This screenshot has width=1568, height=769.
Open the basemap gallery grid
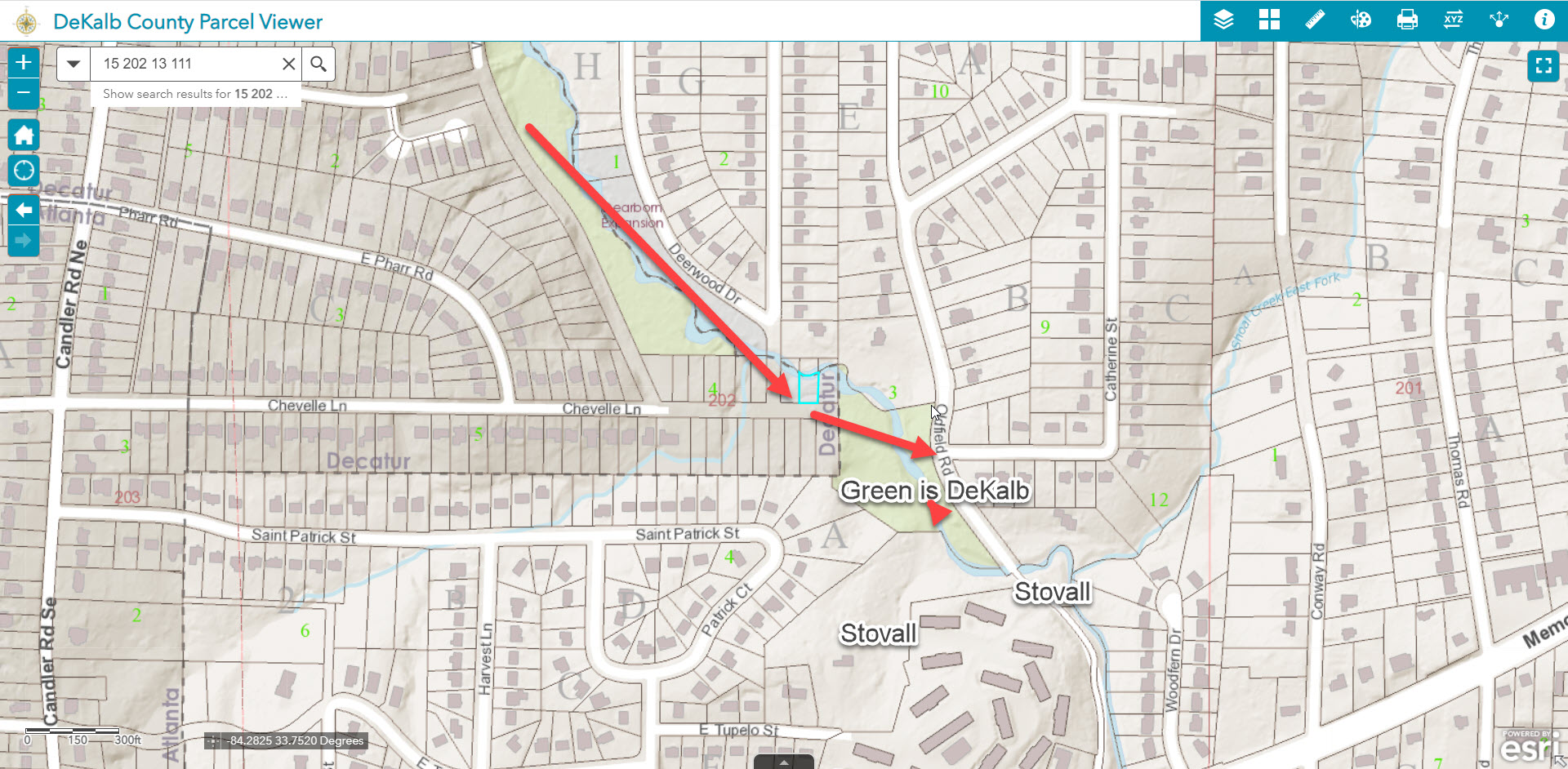(x=1269, y=20)
